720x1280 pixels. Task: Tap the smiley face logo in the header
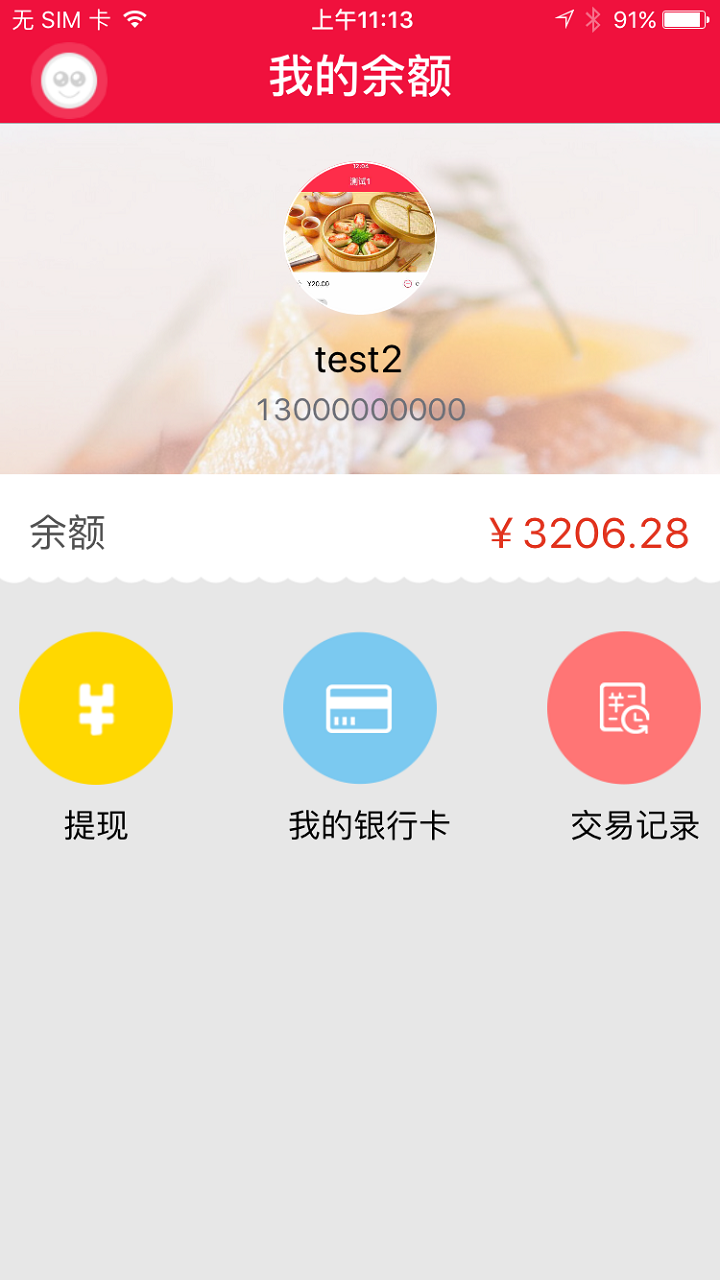click(68, 80)
